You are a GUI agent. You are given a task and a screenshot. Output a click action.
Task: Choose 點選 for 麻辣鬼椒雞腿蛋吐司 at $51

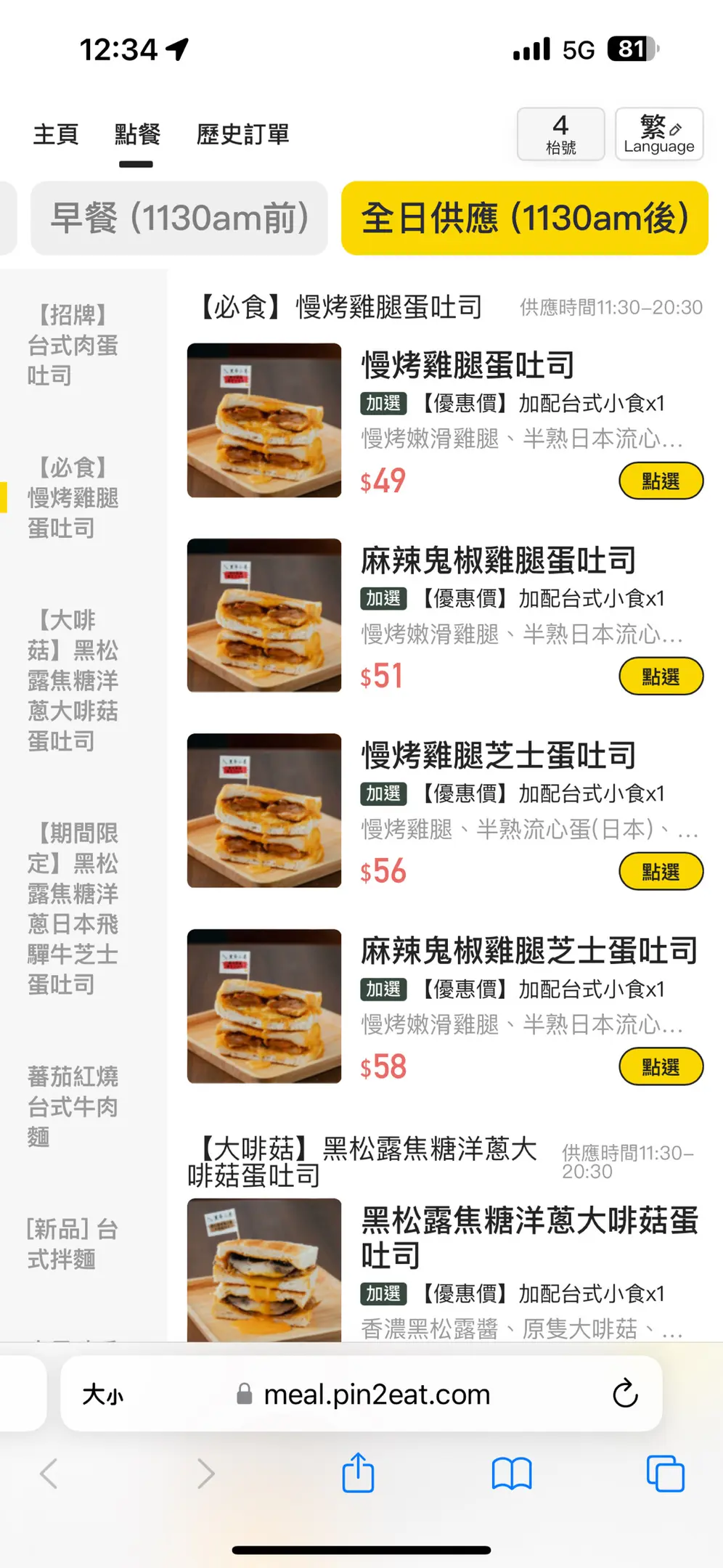(661, 677)
